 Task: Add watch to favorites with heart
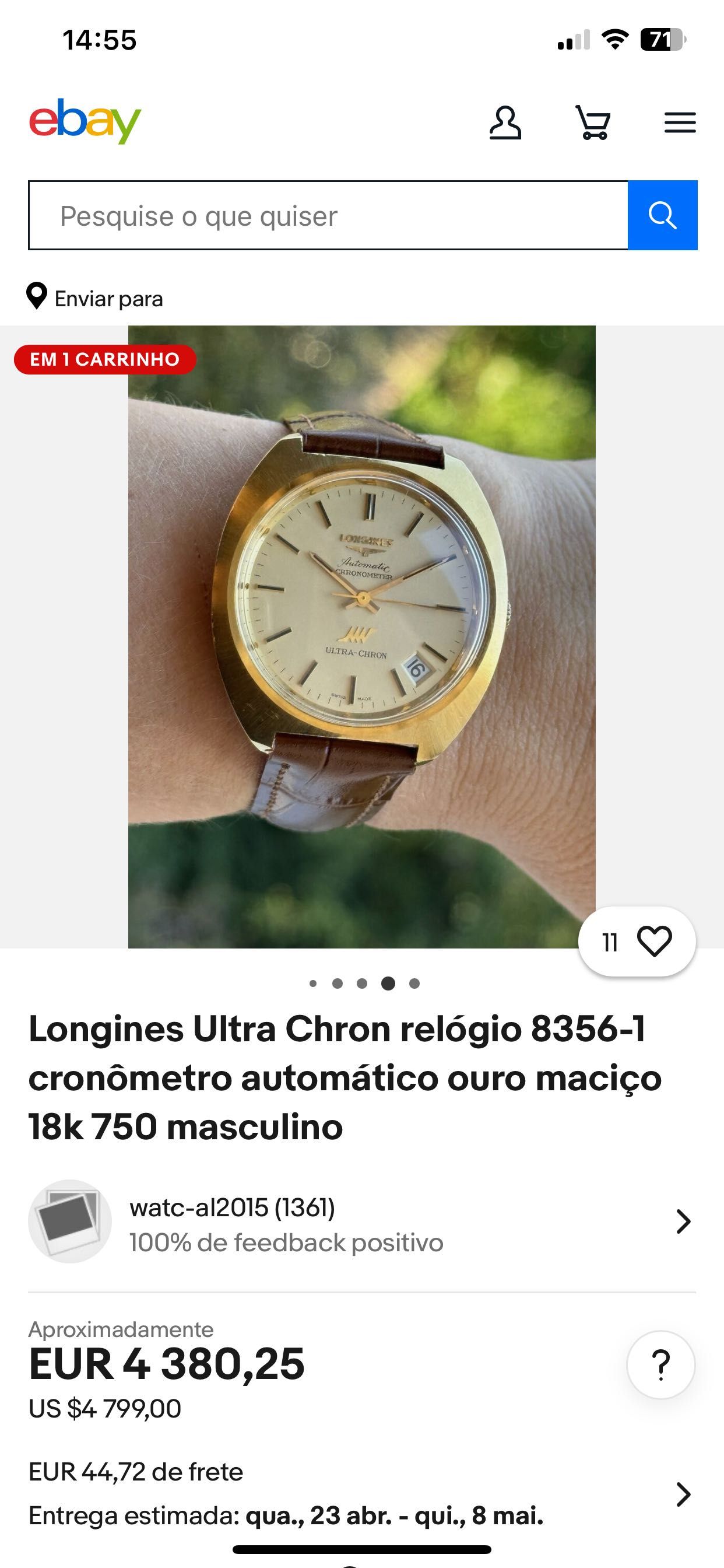pyautogui.click(x=637, y=942)
